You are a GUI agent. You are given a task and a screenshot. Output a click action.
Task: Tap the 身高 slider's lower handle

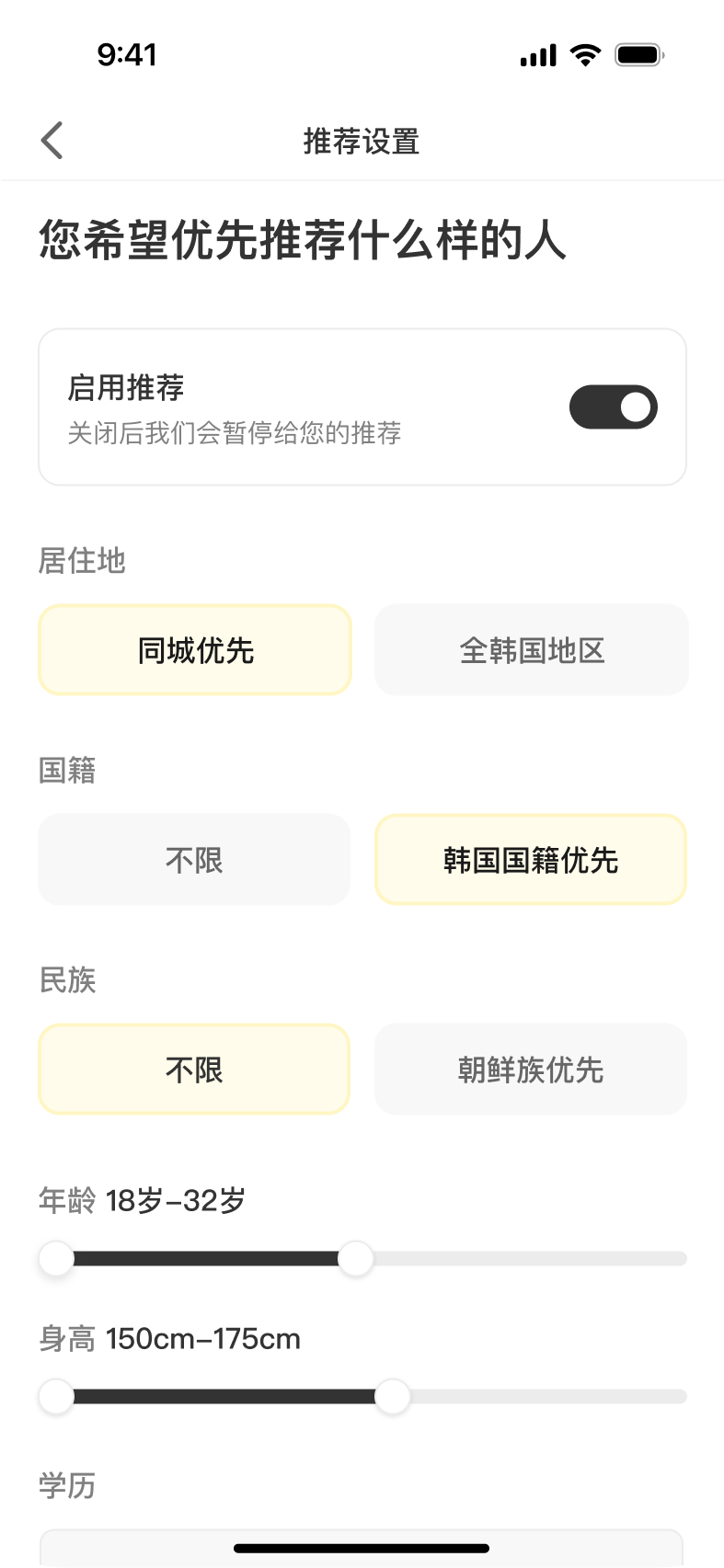56,1396
